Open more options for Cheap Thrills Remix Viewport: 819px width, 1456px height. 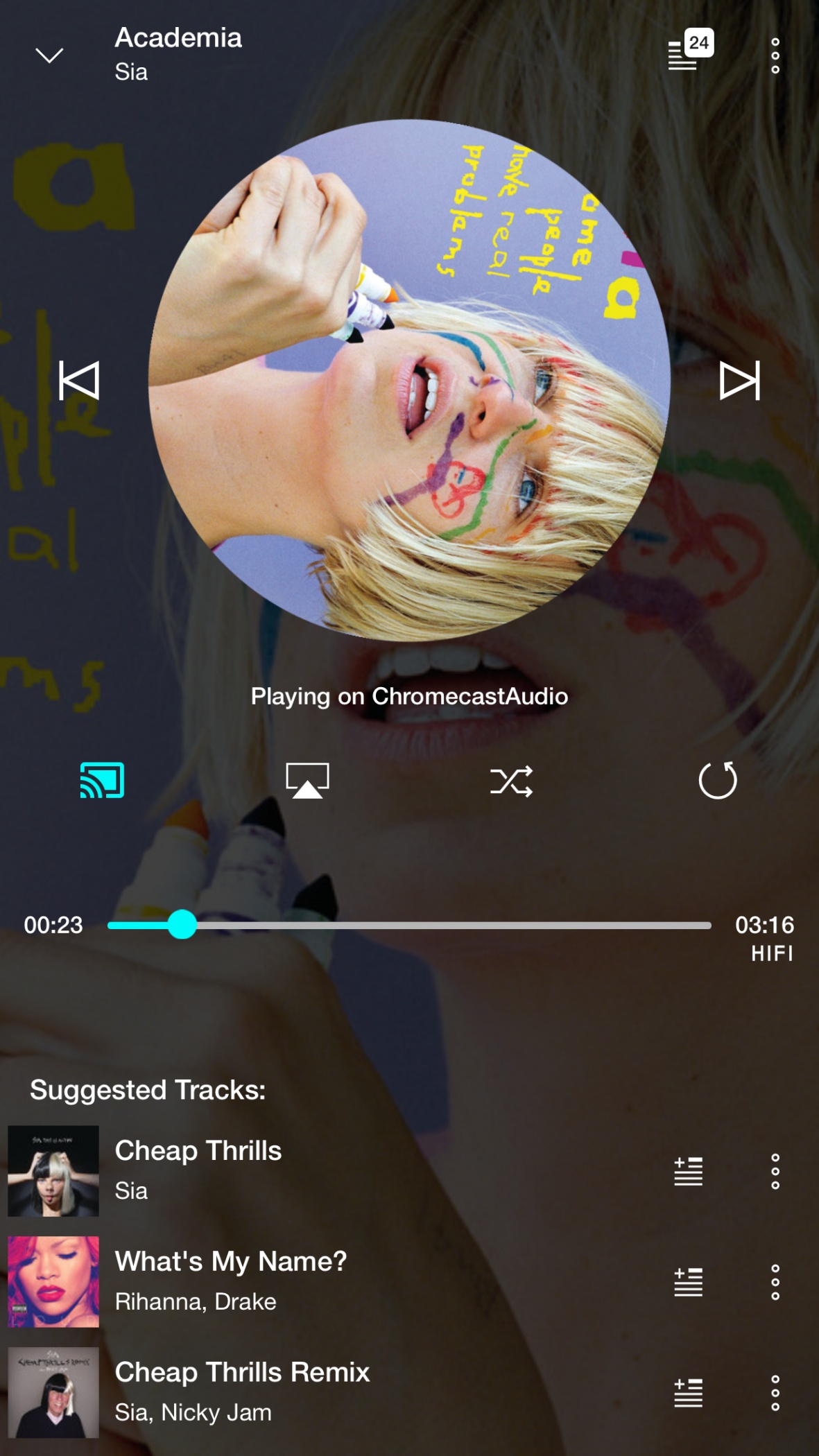pos(775,1393)
